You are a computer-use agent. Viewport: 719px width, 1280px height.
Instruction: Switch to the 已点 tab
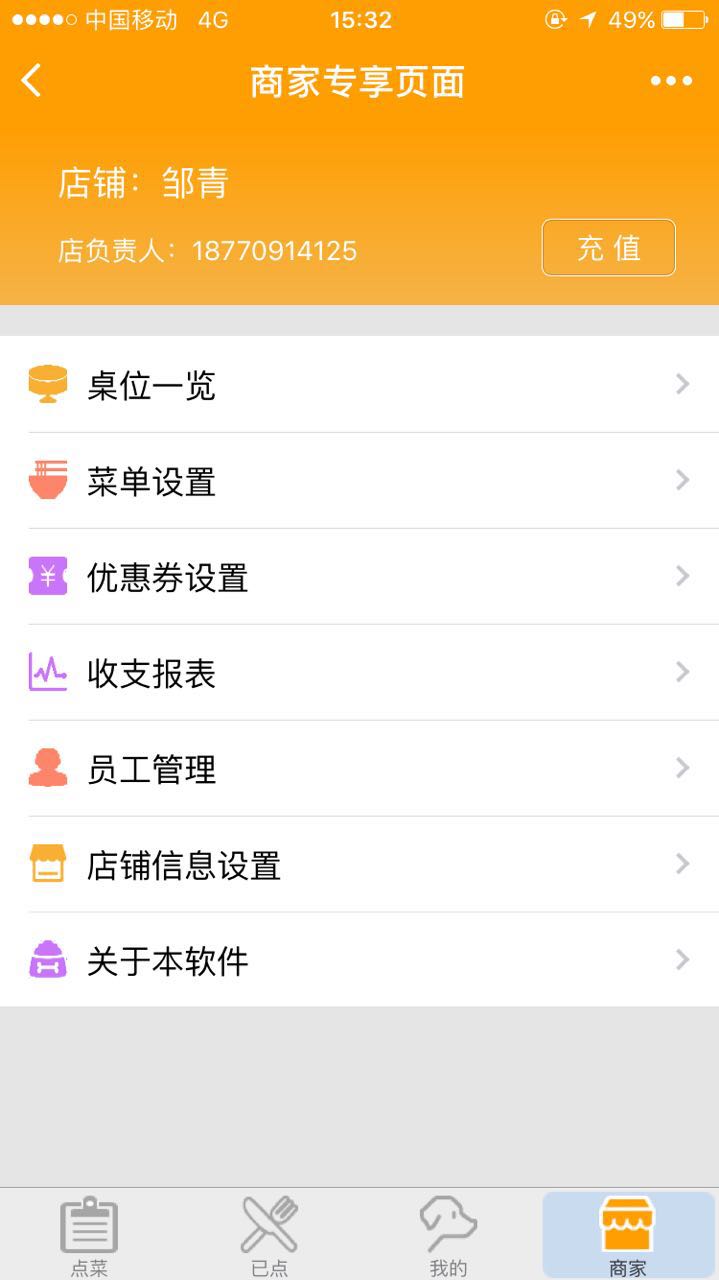(270, 1236)
